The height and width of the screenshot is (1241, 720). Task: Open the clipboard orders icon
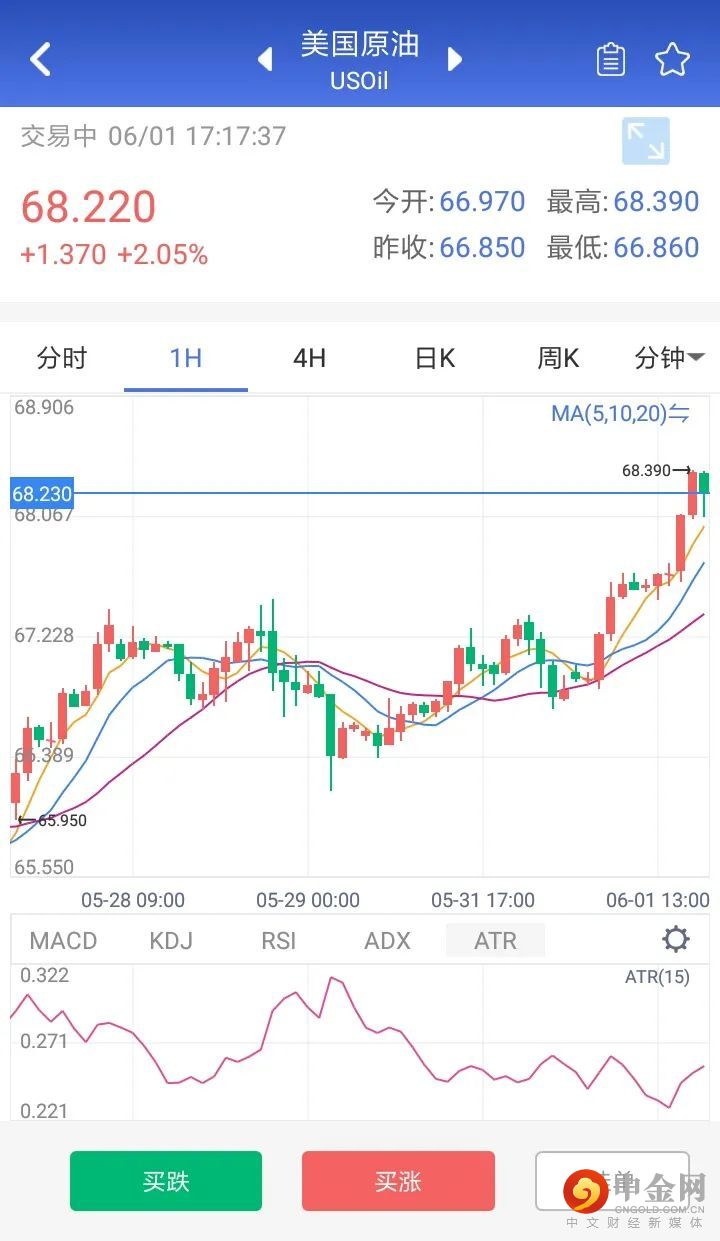(611, 60)
